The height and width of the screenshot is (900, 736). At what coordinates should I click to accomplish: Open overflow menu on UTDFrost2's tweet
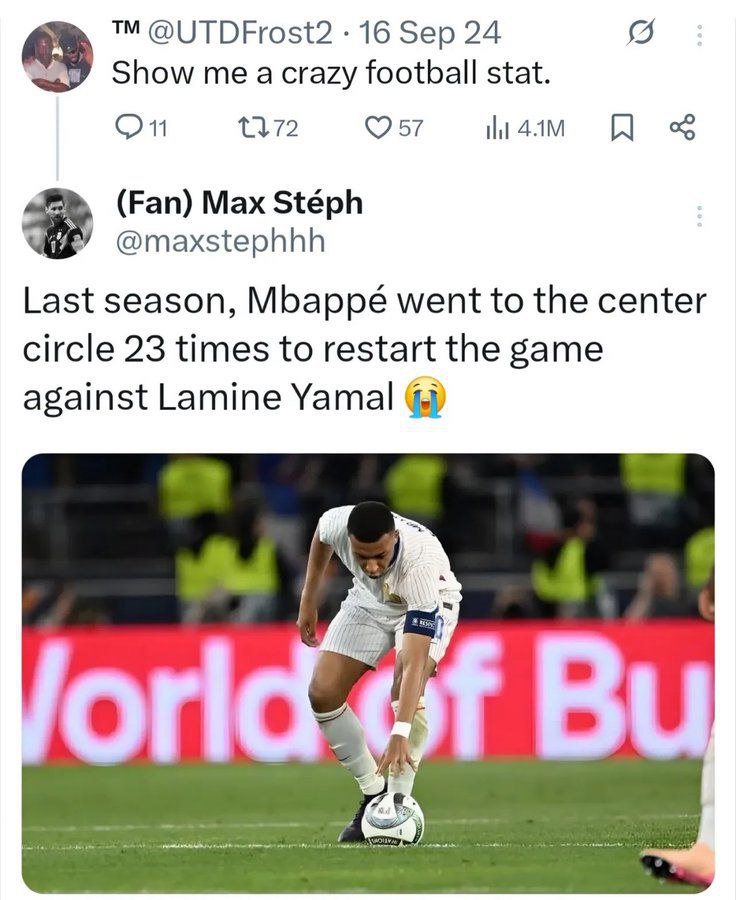[x=699, y=35]
